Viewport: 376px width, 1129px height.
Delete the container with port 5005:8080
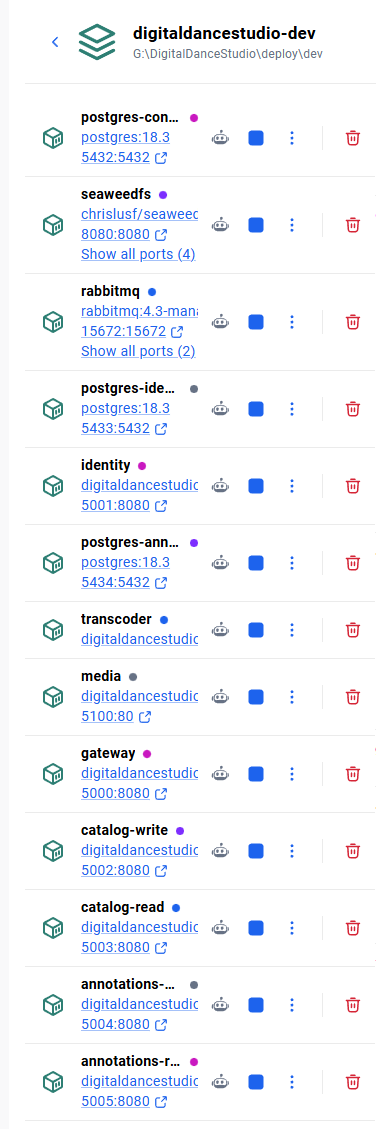click(x=352, y=1081)
